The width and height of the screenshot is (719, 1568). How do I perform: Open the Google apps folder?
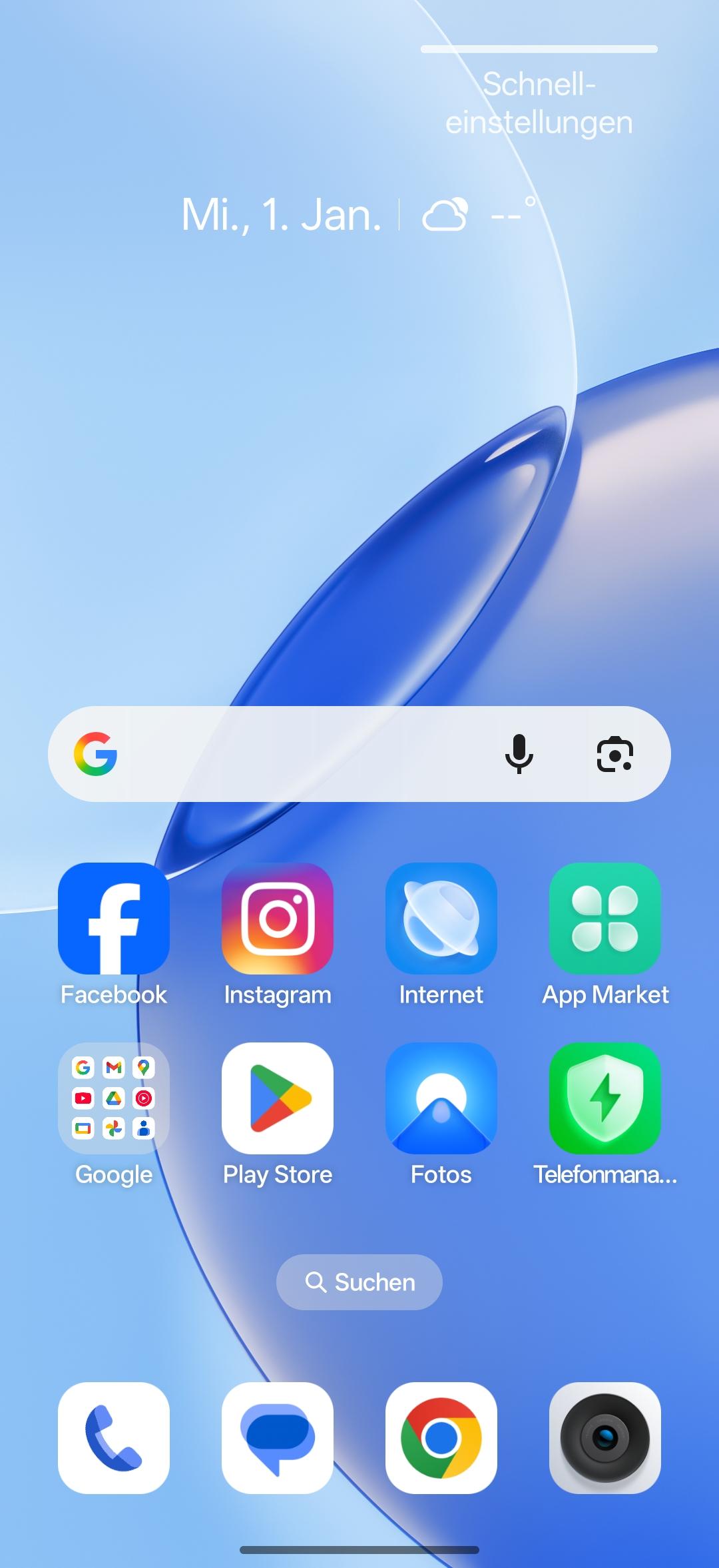(x=114, y=1098)
